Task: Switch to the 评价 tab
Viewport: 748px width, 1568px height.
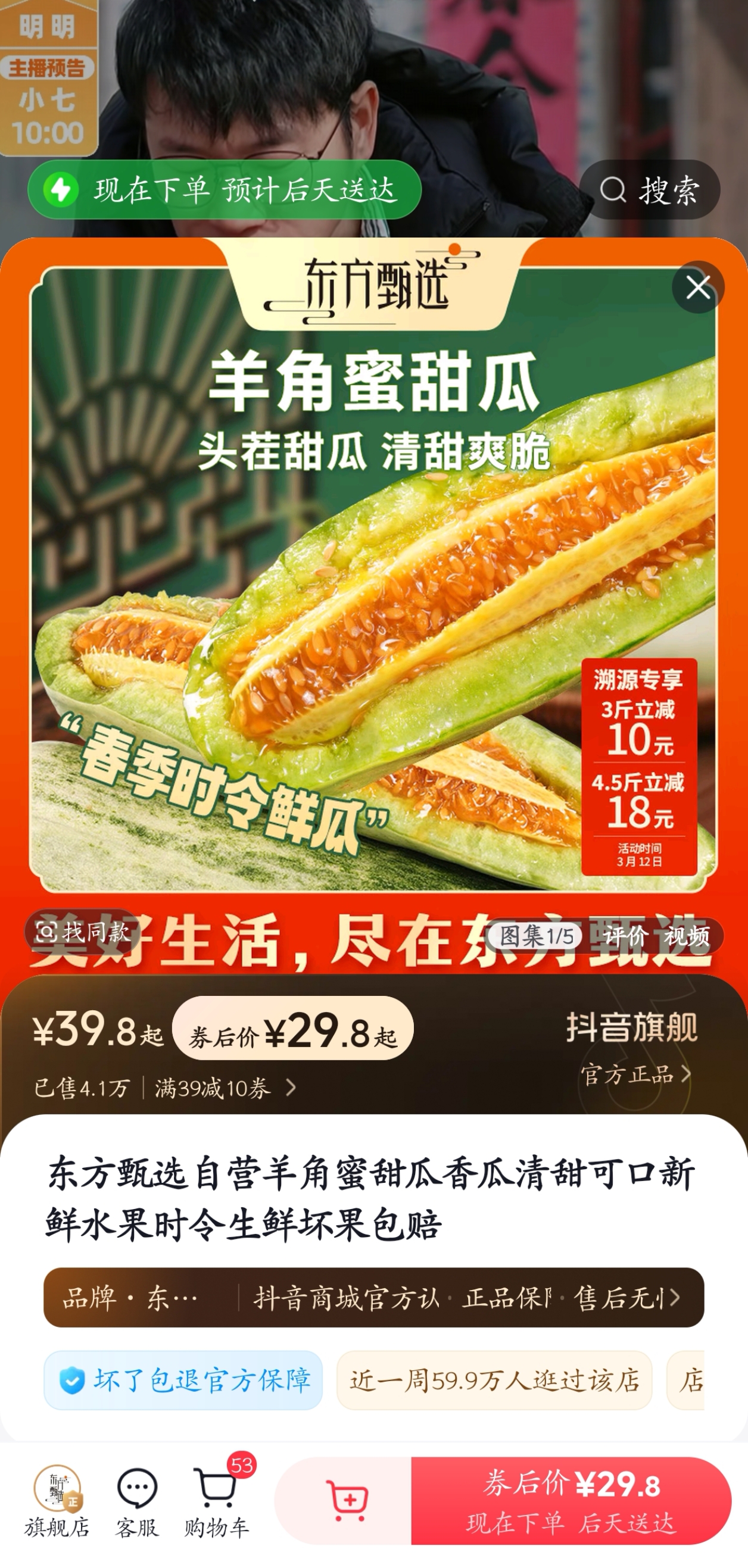Action: click(625, 936)
